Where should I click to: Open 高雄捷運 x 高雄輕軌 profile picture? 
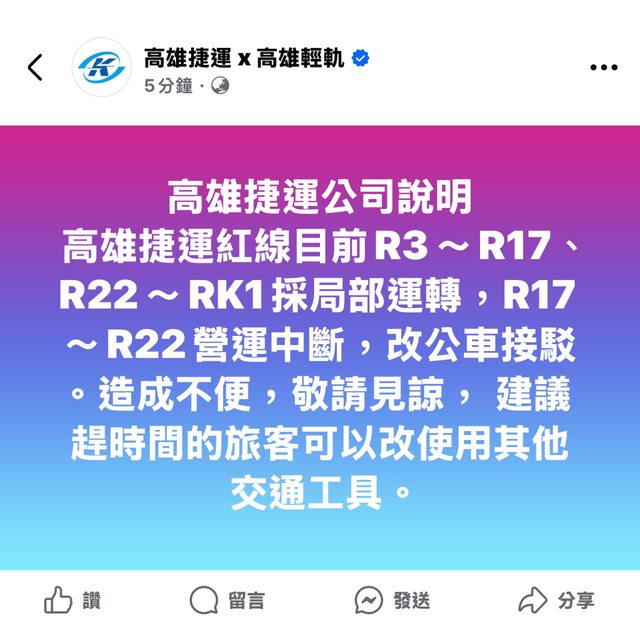(x=101, y=68)
